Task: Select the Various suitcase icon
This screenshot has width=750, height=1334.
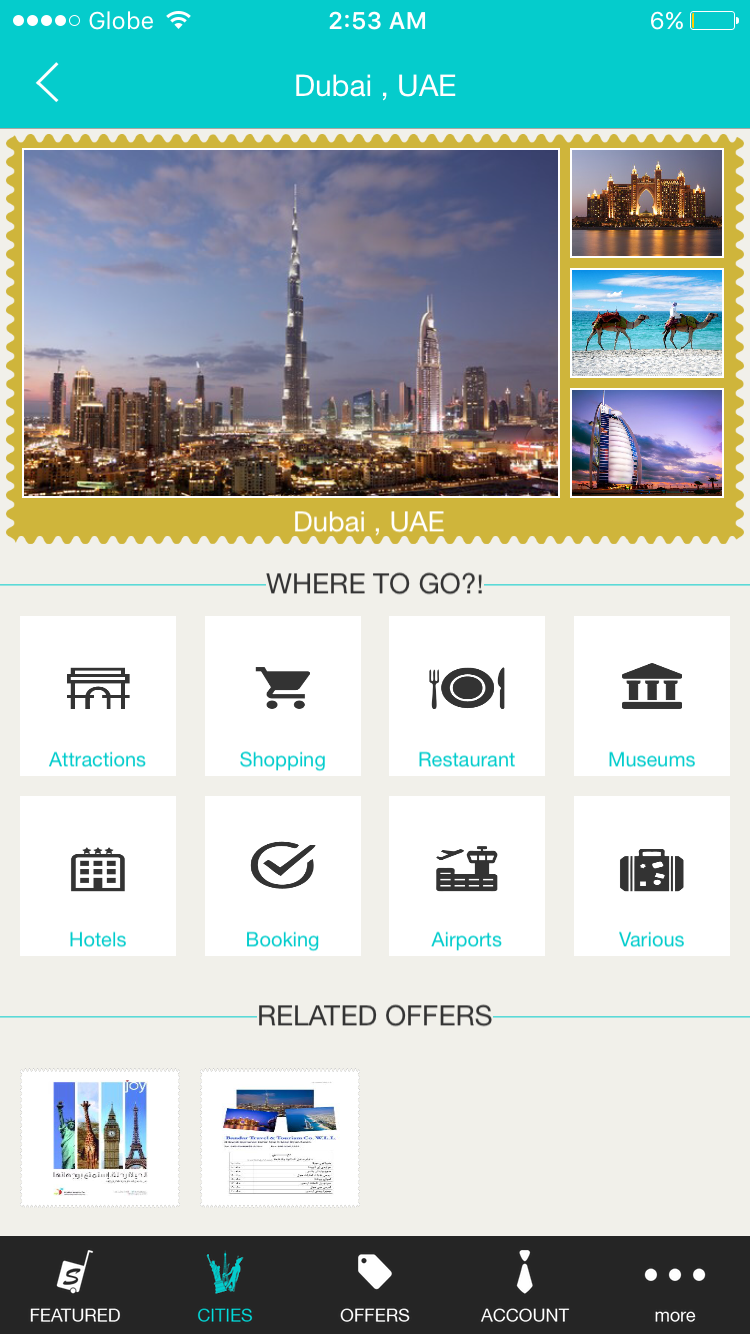Action: pos(651,866)
